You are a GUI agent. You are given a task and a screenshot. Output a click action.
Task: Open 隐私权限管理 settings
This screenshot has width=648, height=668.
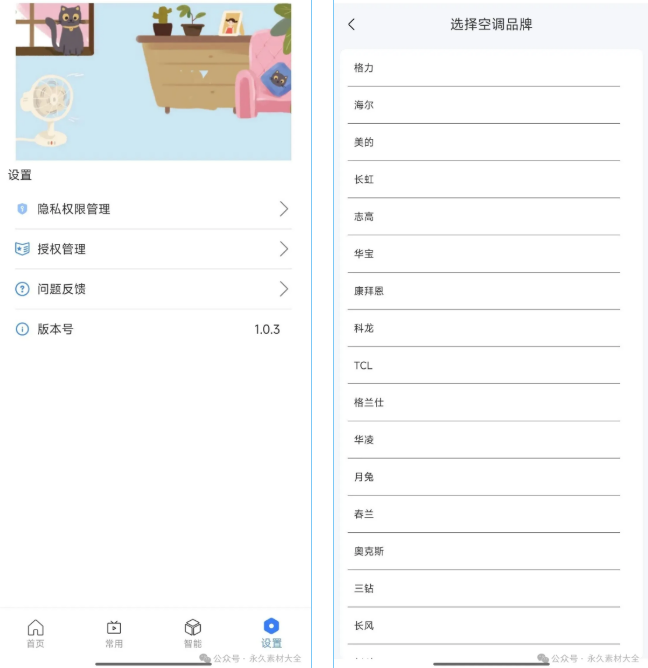click(153, 209)
